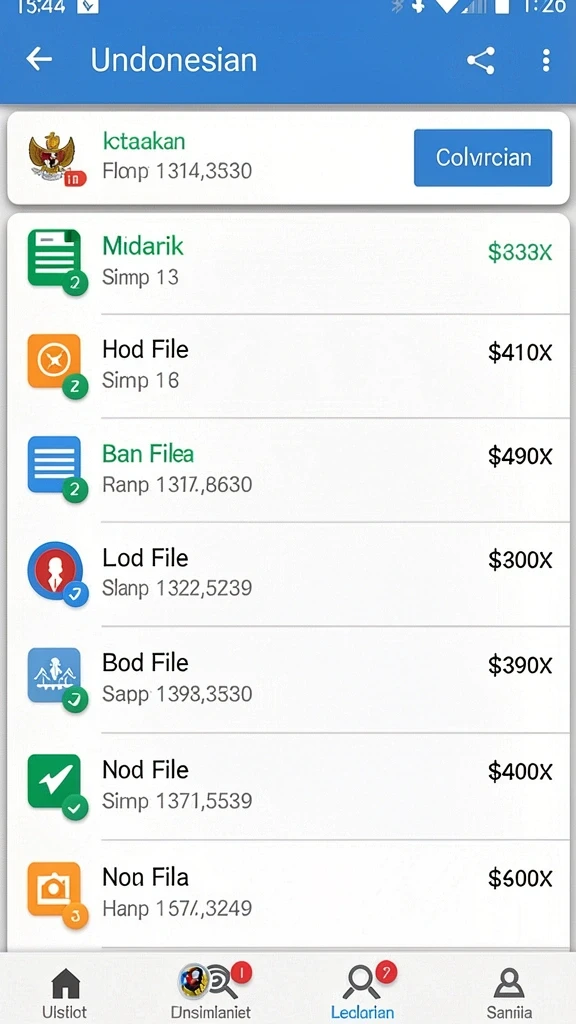Screen dimensions: 576x1024
Task: Open the Nod File entry
Action: 288,786
